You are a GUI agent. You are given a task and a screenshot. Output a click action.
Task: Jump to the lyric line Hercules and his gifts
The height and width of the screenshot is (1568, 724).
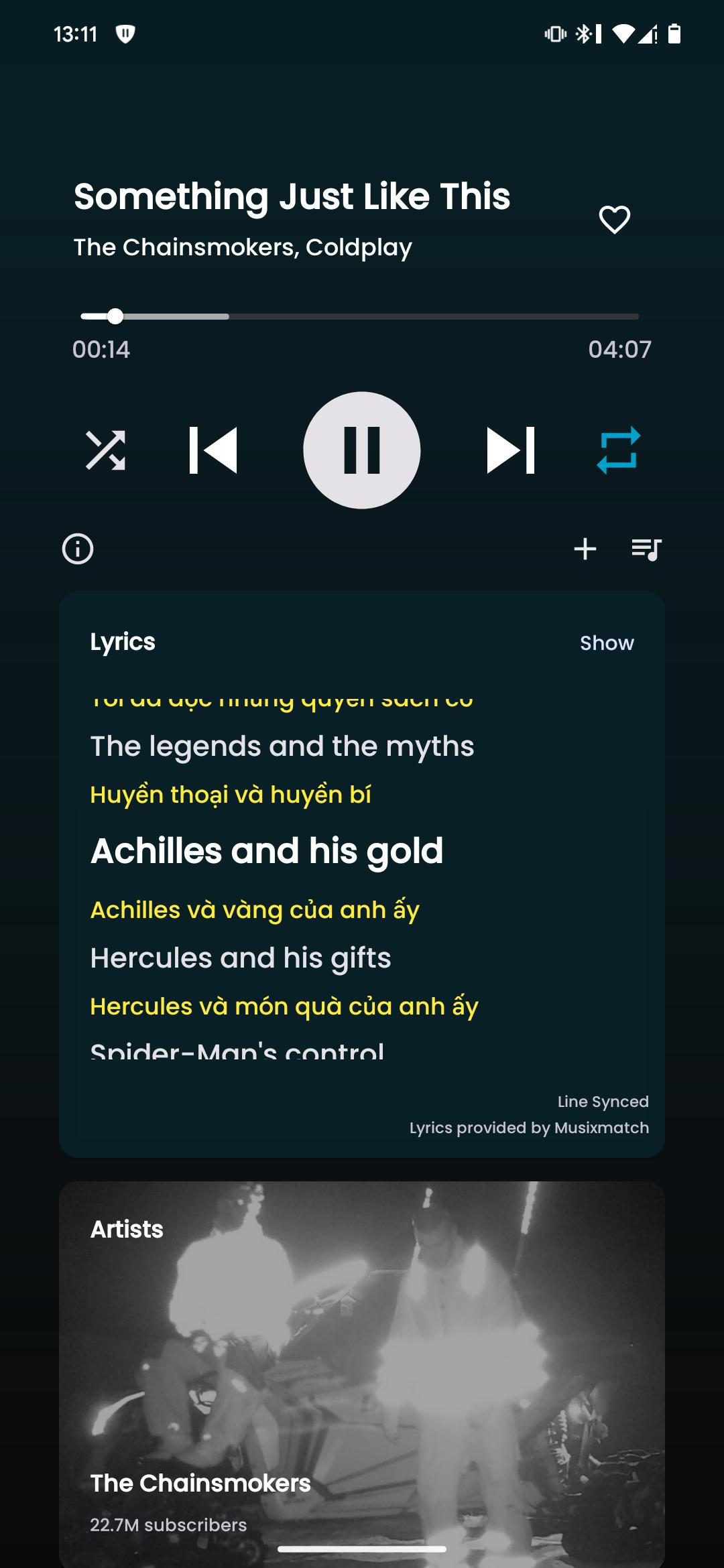pyautogui.click(x=241, y=958)
